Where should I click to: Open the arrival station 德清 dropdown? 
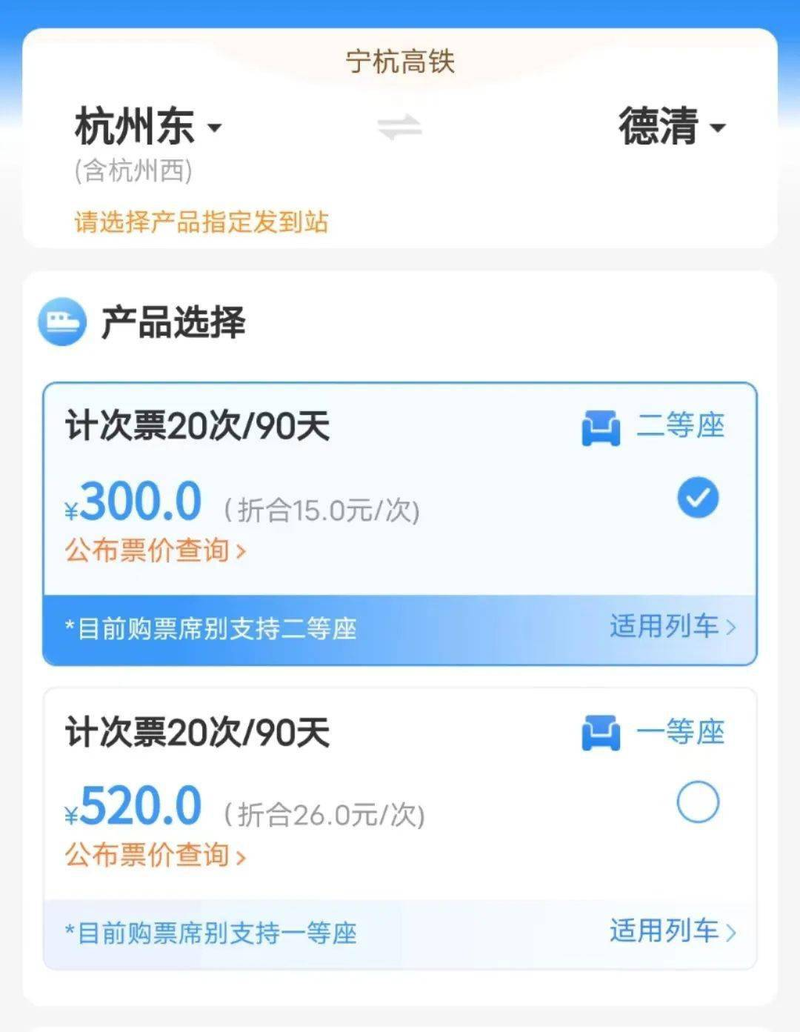675,128
